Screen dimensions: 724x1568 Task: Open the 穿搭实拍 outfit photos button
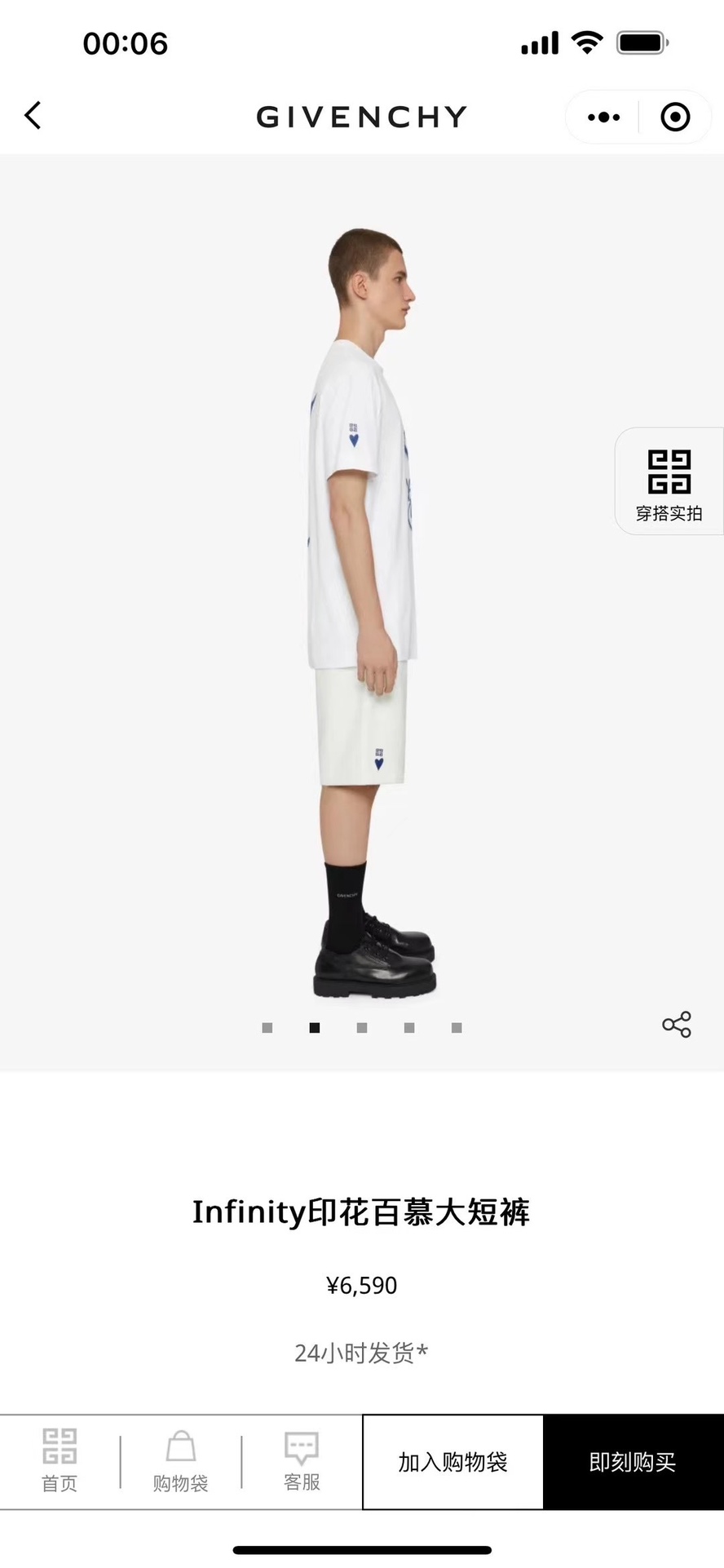click(x=669, y=482)
